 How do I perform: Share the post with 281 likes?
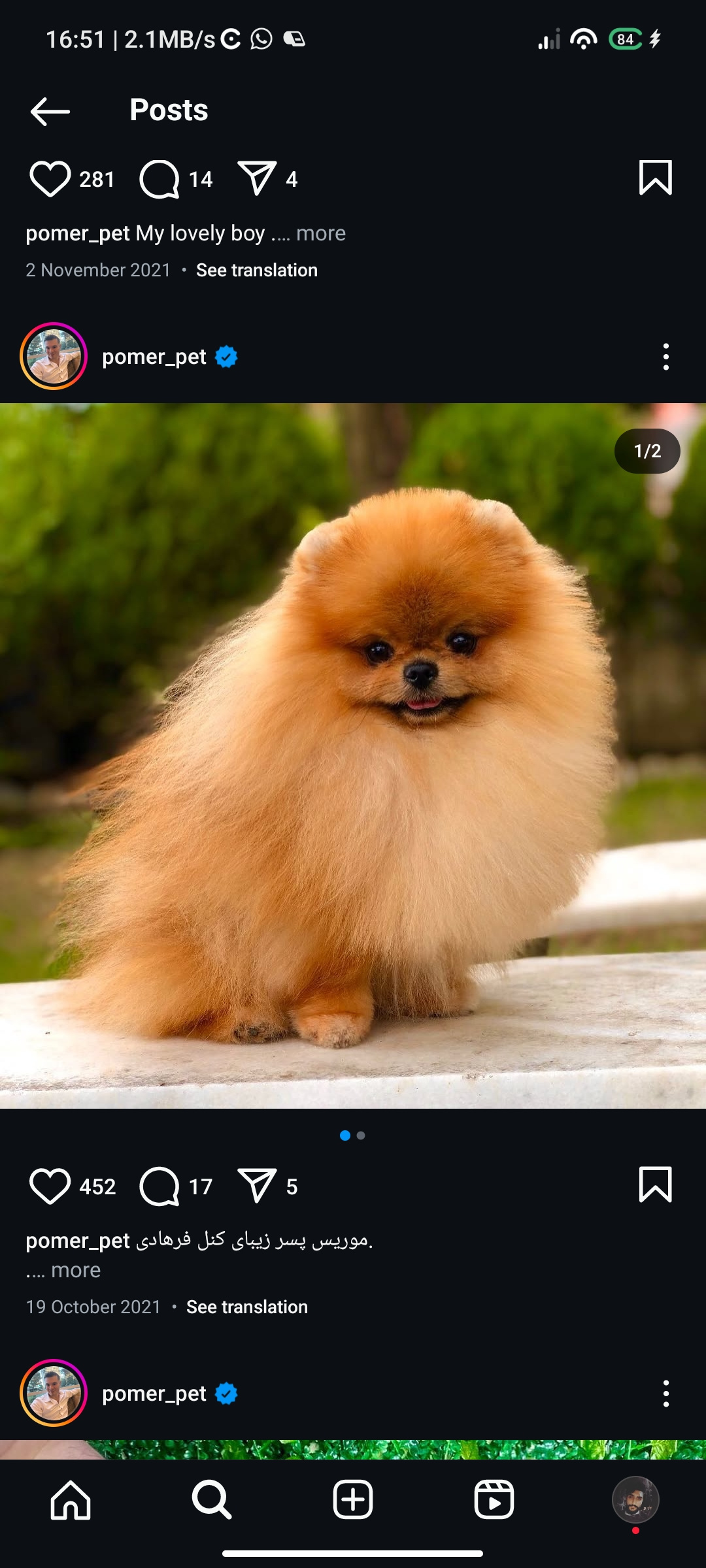[257, 179]
